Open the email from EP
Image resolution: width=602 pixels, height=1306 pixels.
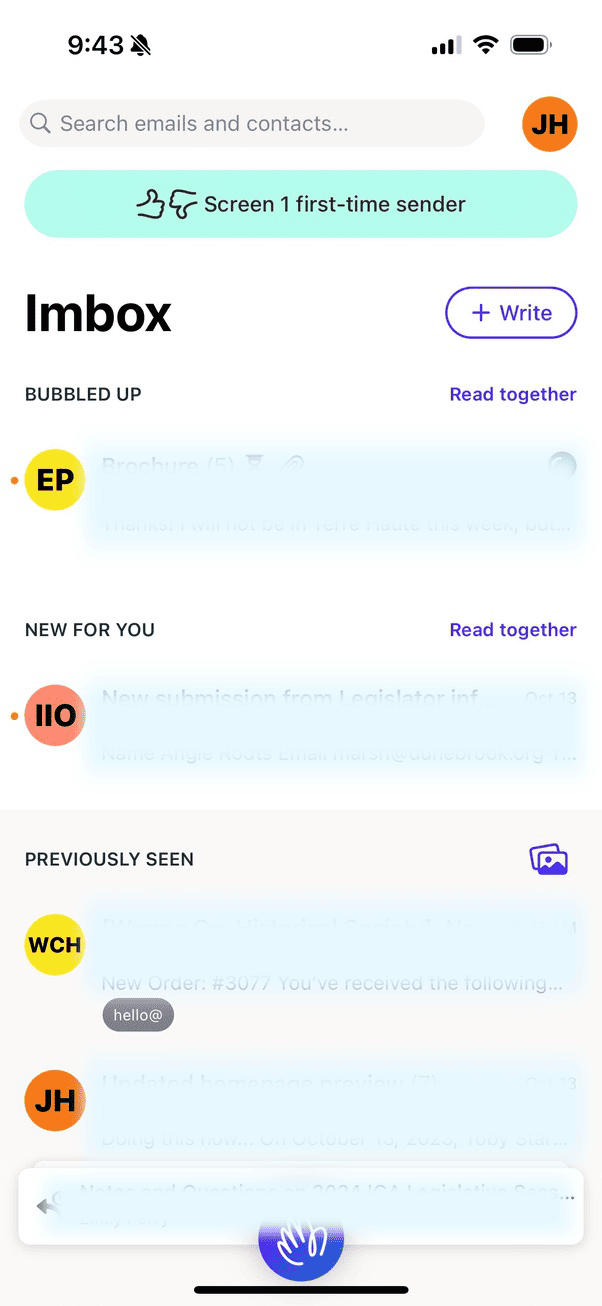click(301, 494)
